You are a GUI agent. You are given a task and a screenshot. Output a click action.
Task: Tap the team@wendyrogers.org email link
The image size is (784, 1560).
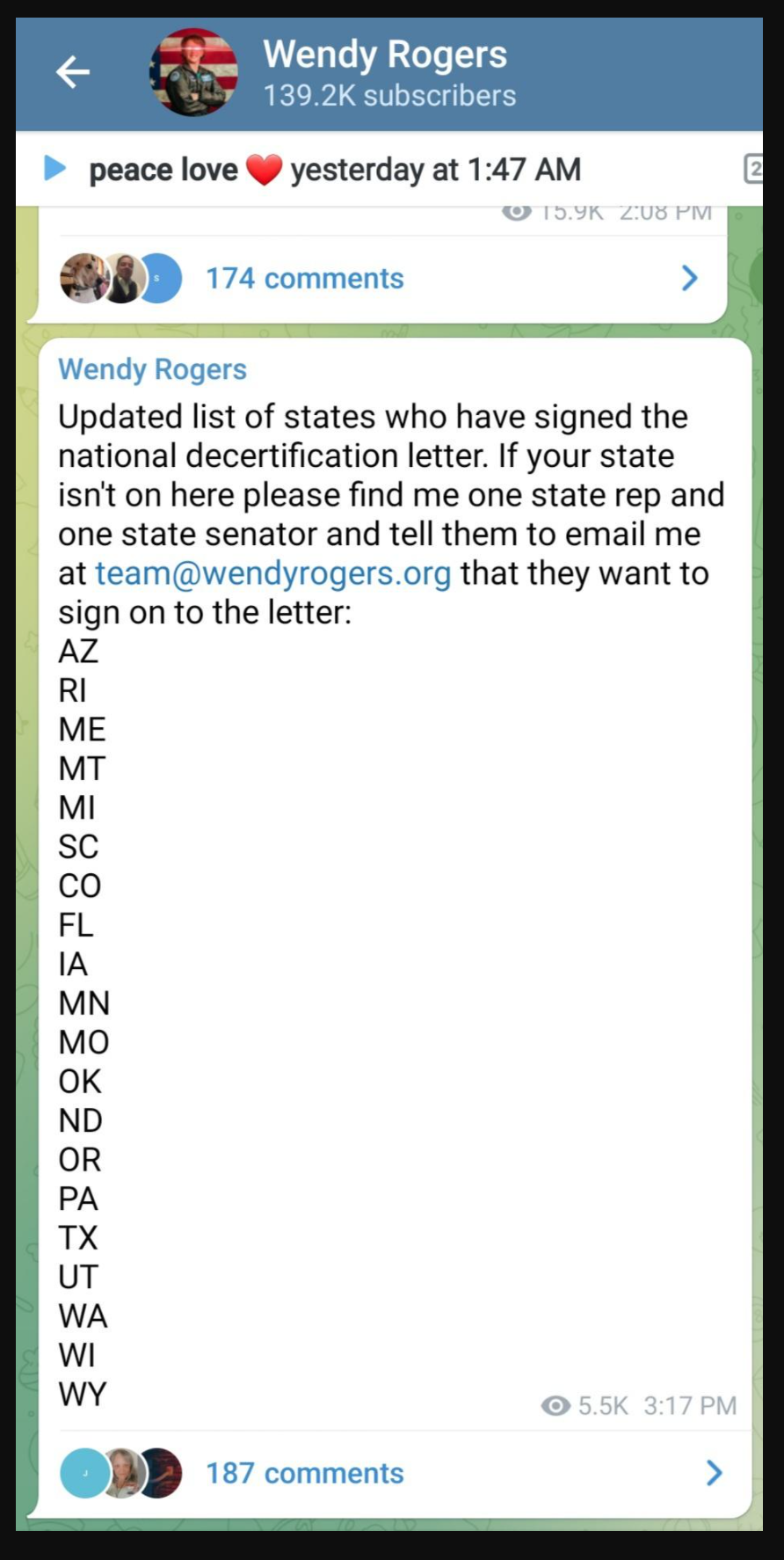point(272,573)
